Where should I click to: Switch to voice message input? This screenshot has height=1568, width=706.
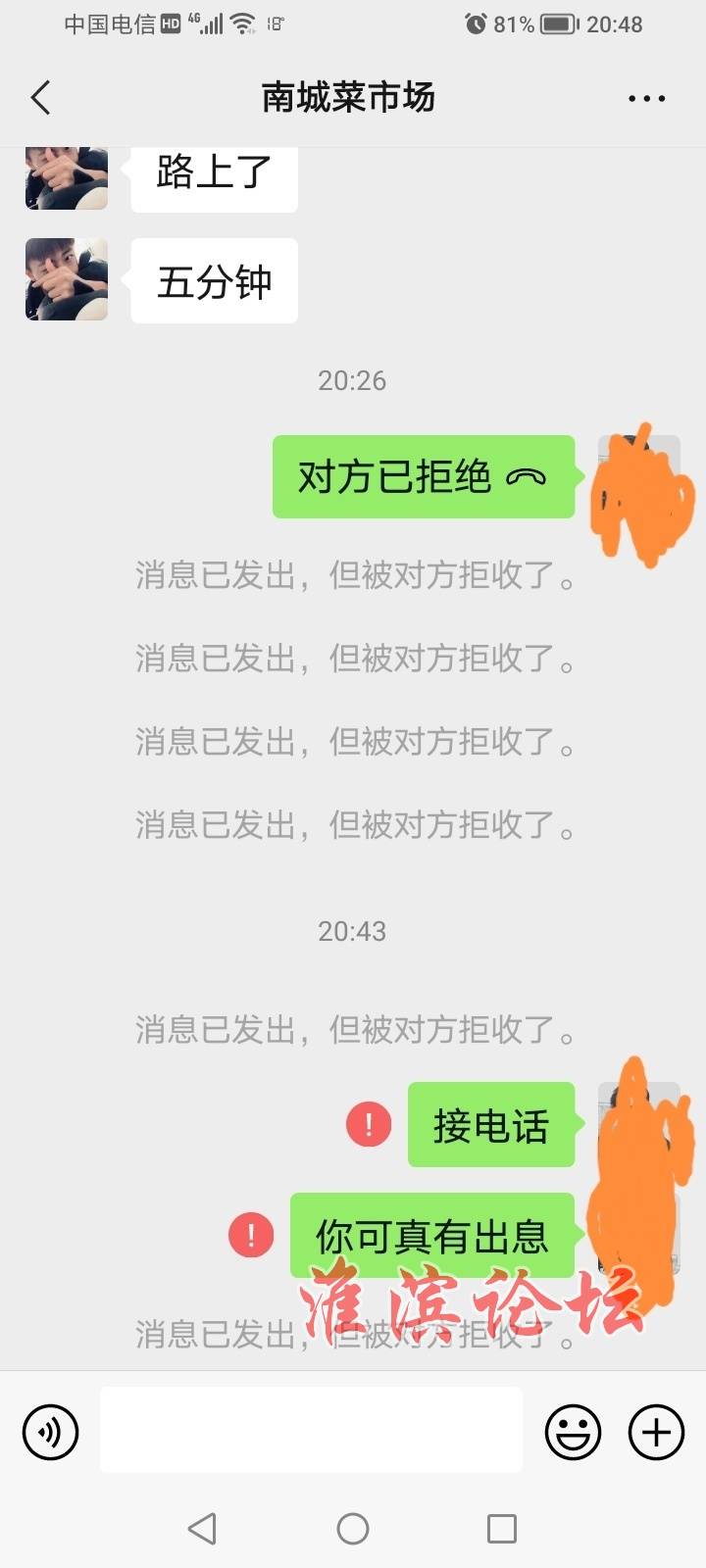coord(50,1432)
